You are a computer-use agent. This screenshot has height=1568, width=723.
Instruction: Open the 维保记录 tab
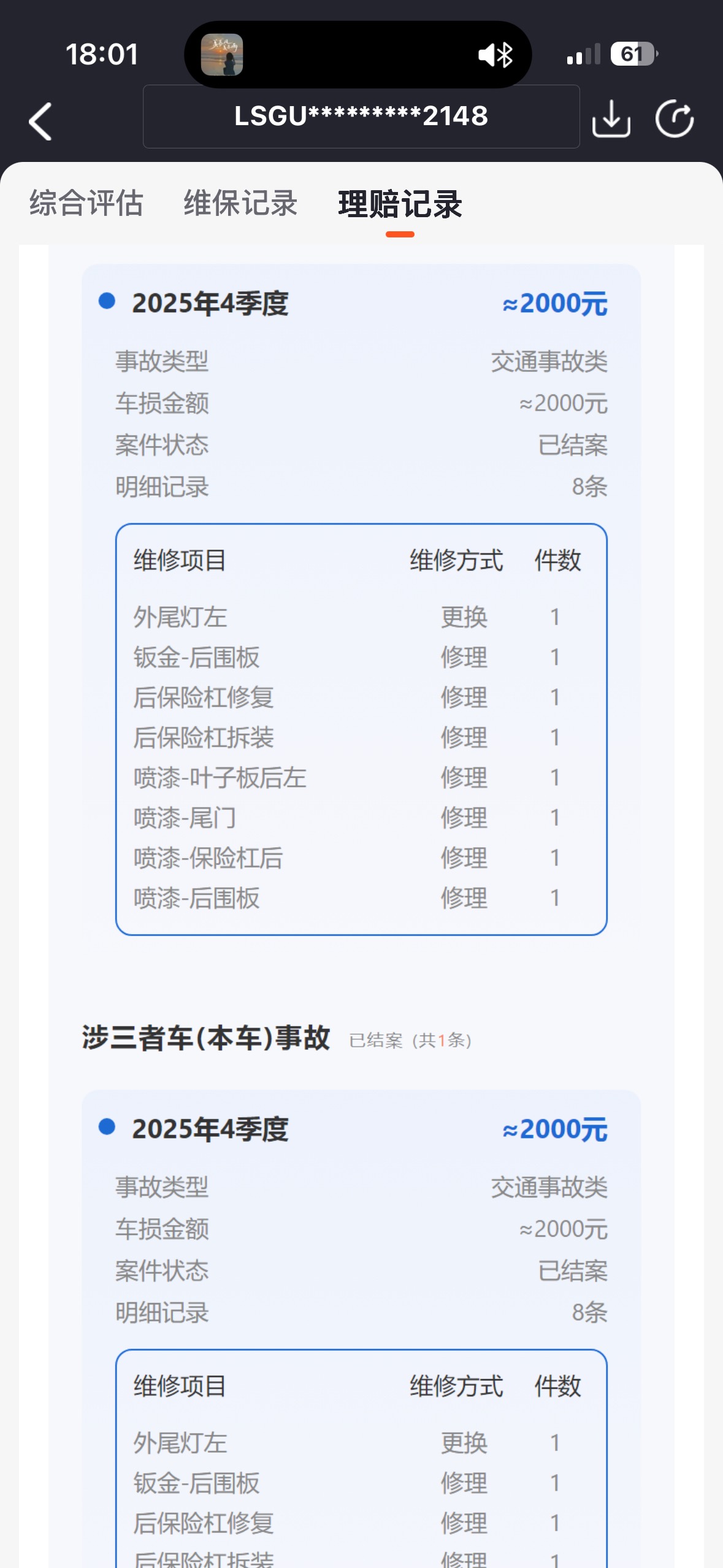[x=240, y=203]
